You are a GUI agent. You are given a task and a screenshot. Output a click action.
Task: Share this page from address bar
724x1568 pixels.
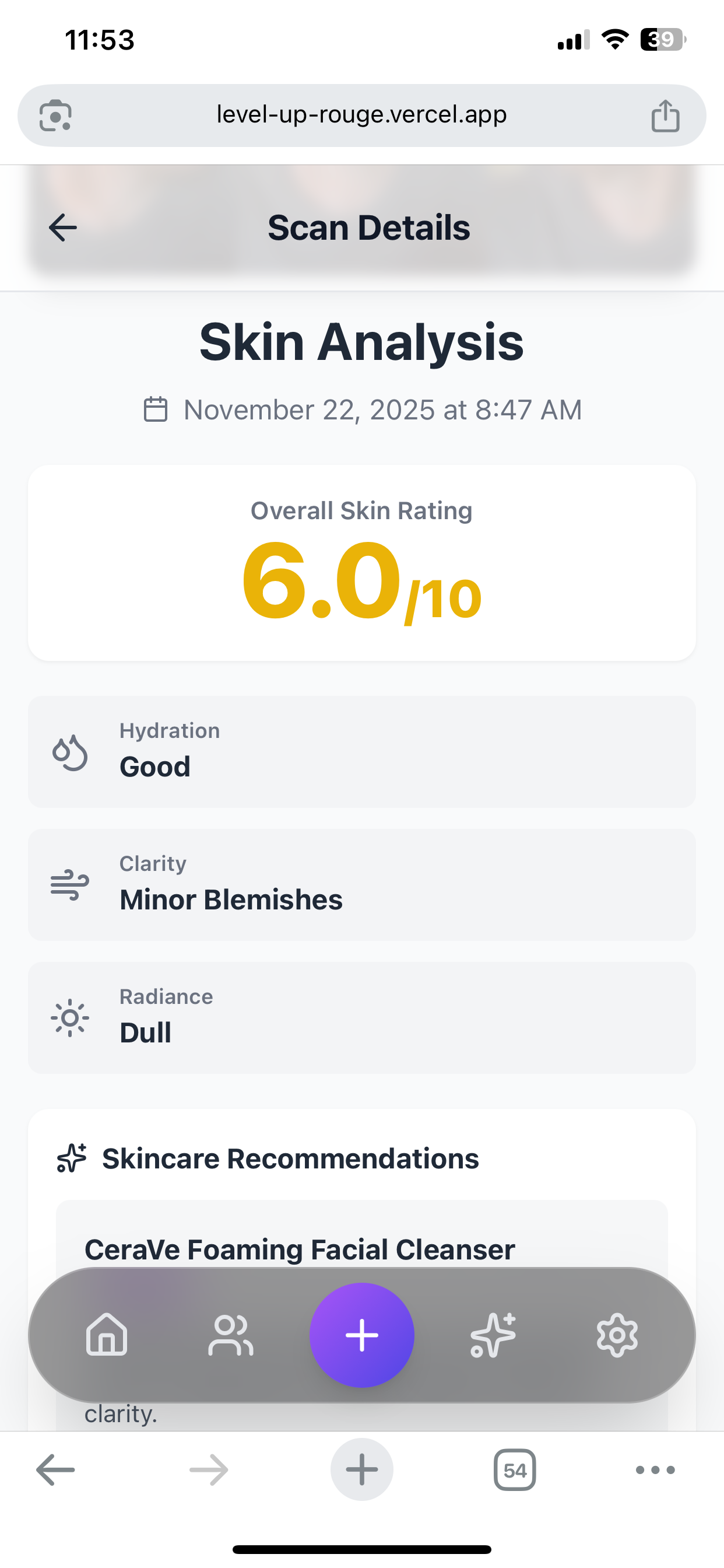[665, 116]
